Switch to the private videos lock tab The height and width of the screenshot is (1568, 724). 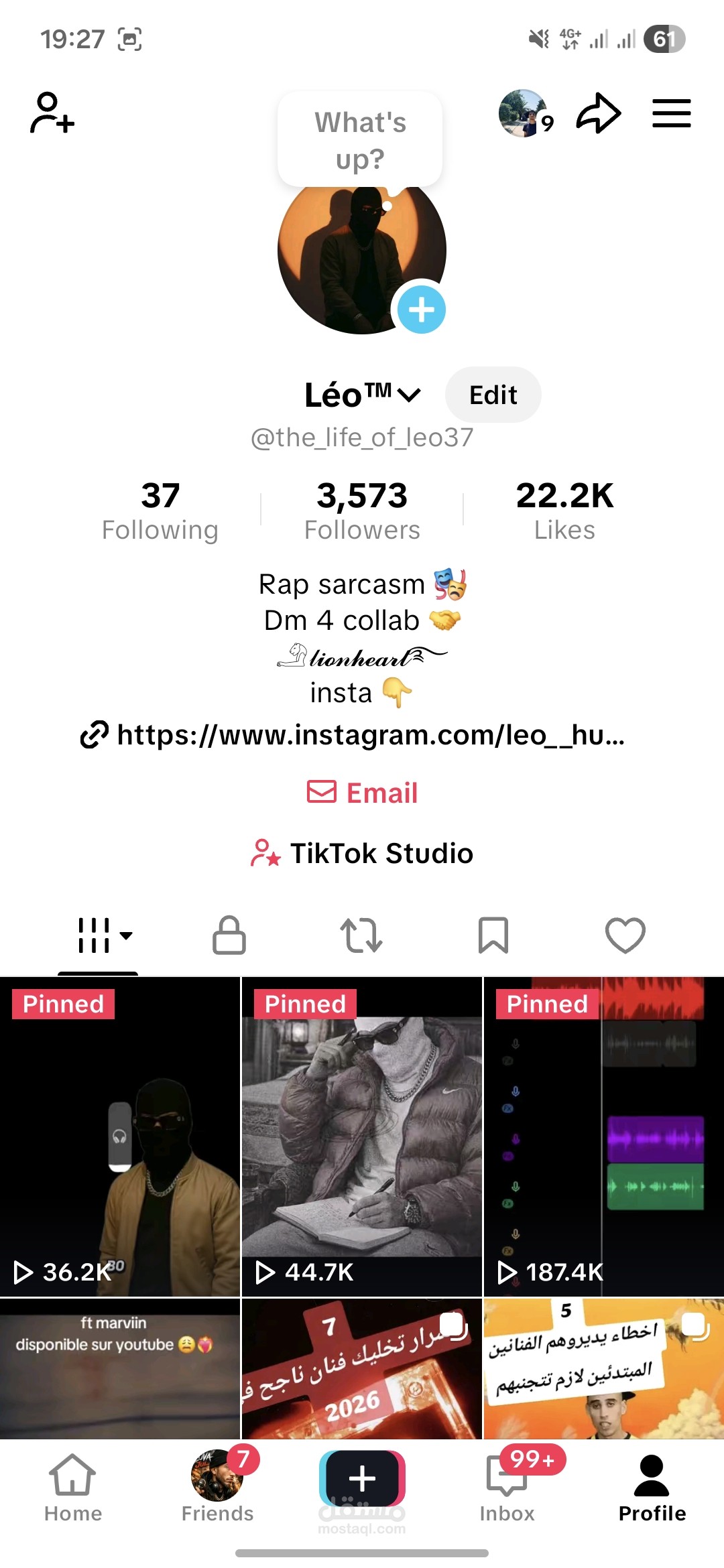coord(229,935)
